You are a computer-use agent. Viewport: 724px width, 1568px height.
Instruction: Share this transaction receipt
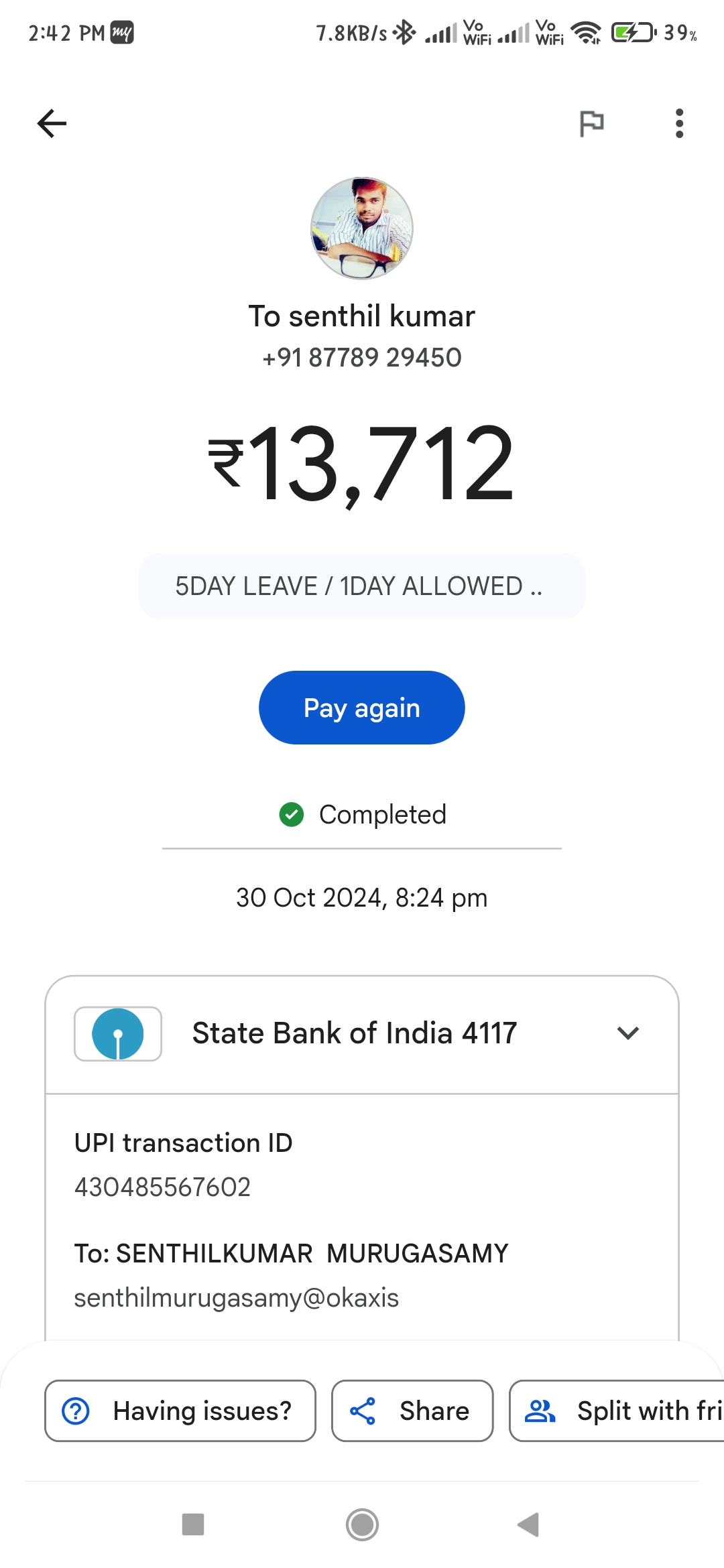click(x=412, y=1411)
